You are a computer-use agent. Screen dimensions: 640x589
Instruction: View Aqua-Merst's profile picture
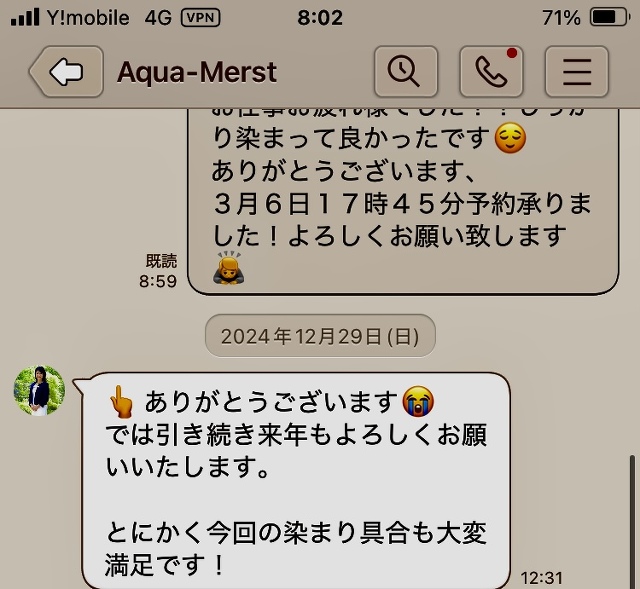click(39, 390)
